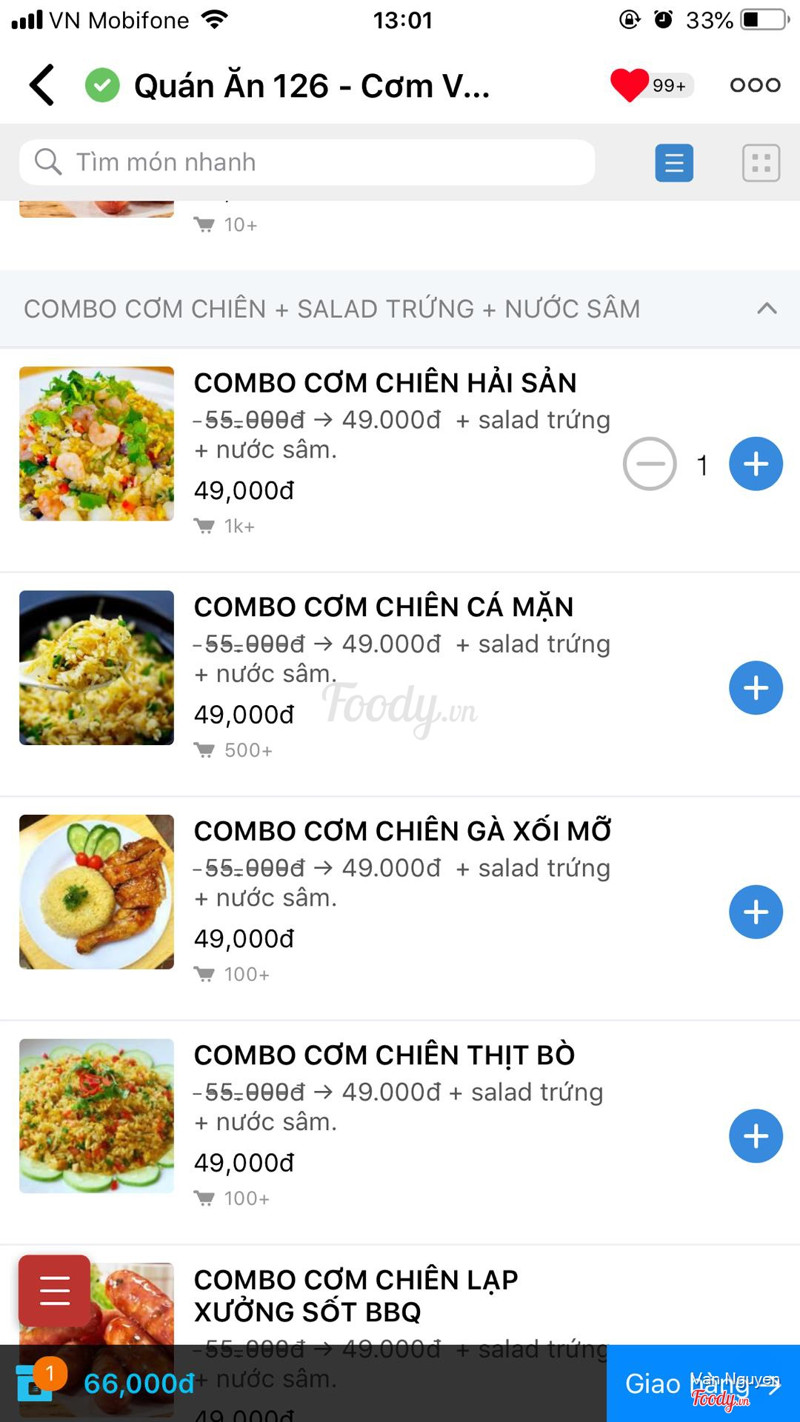
Task: Open the three-dot overflow menu
Action: [755, 85]
